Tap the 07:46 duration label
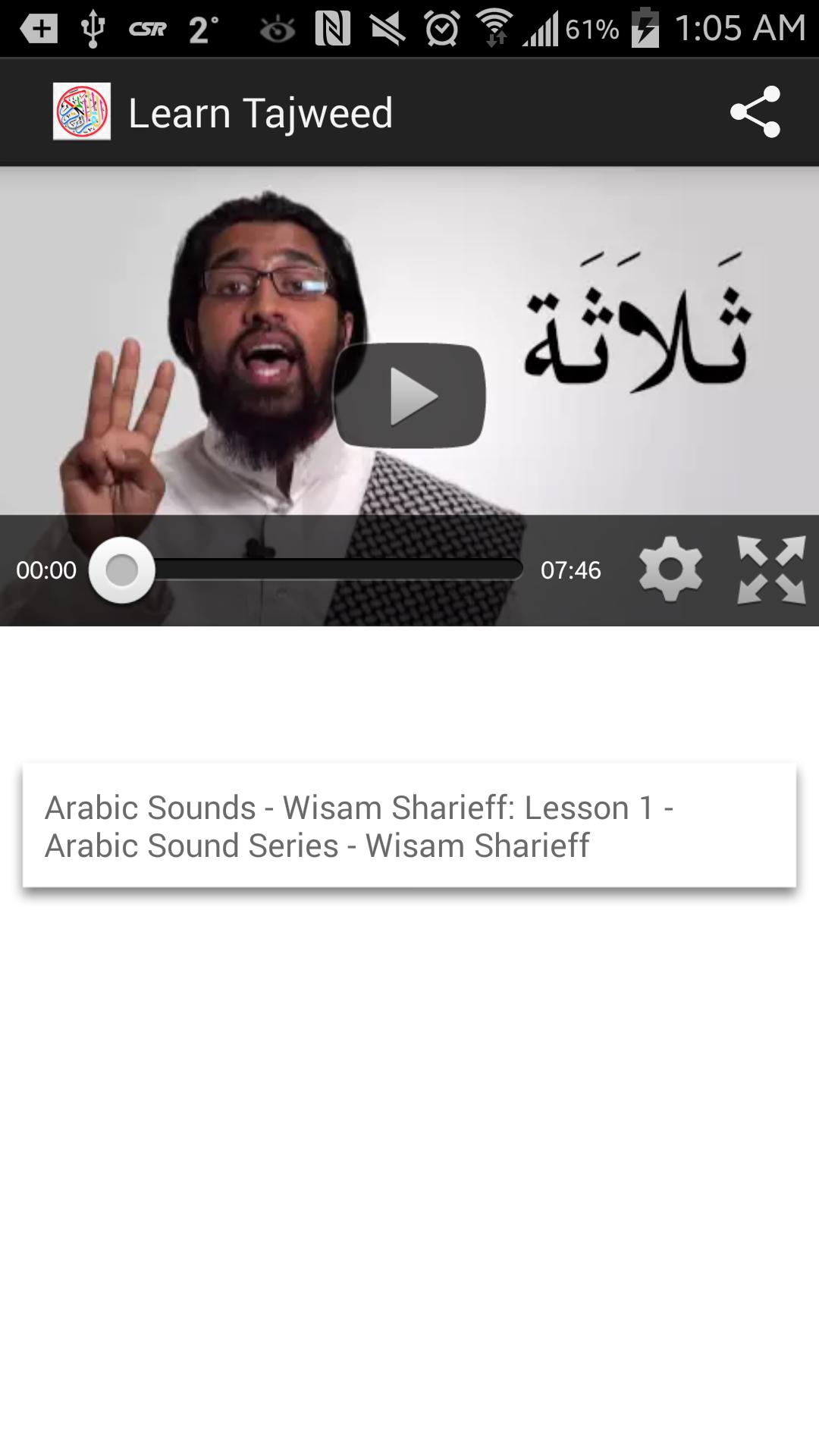Screen dimensions: 819x1456 571,570
